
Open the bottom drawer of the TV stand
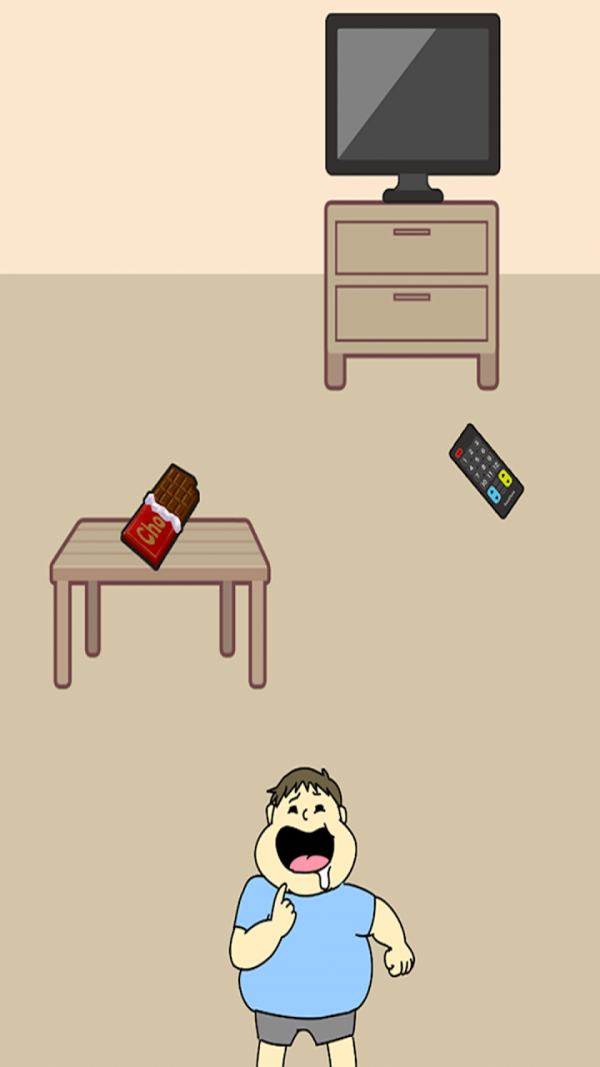(411, 313)
